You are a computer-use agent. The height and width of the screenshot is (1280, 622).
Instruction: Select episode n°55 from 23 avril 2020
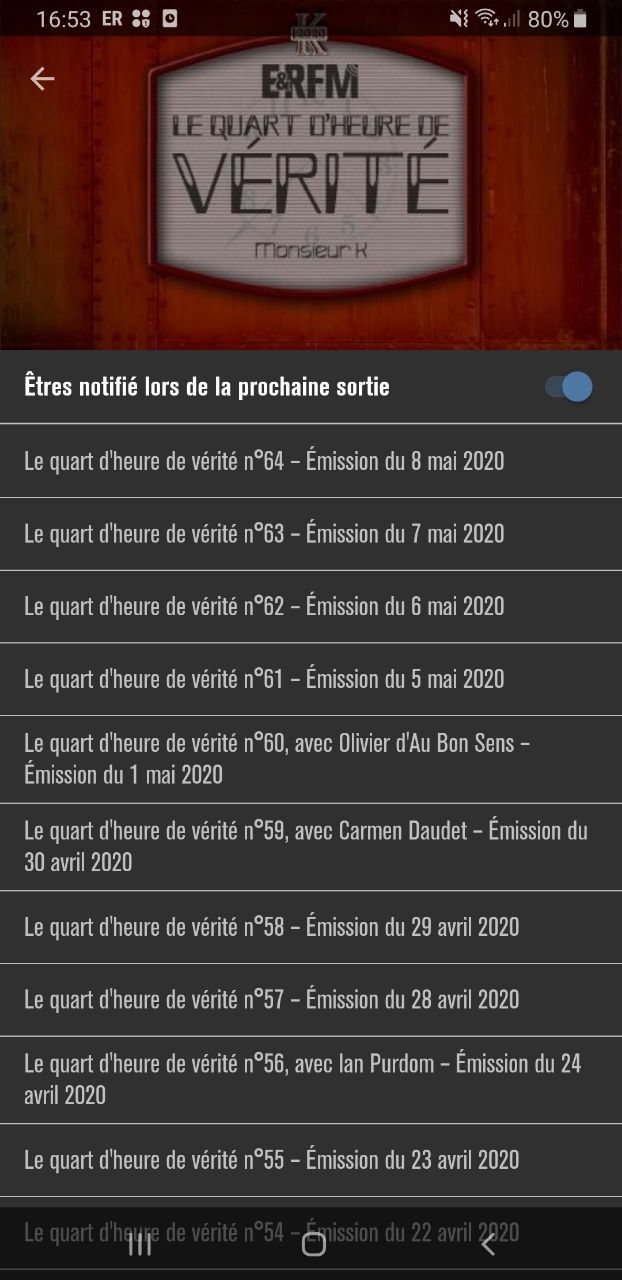tap(311, 1160)
